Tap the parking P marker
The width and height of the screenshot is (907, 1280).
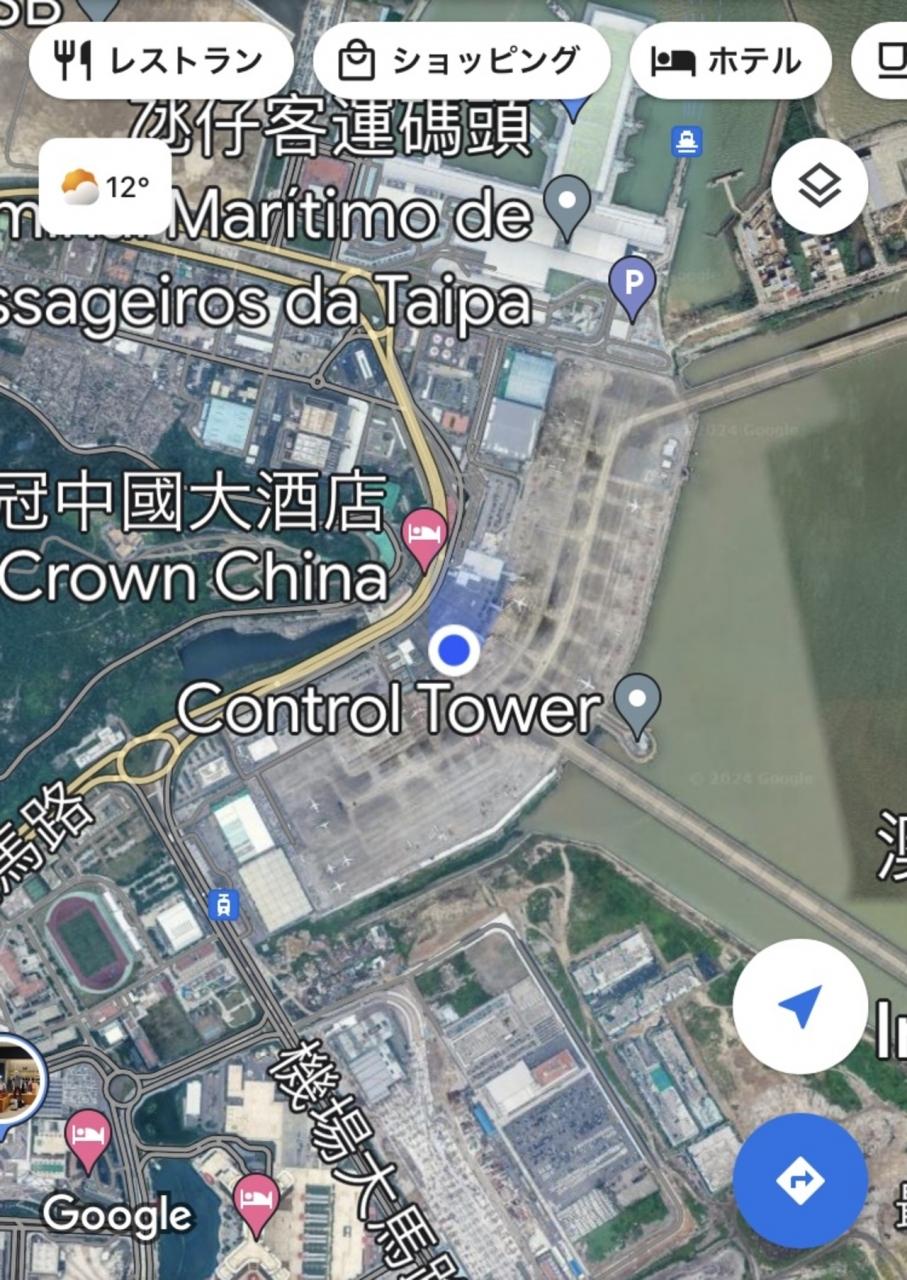point(632,284)
